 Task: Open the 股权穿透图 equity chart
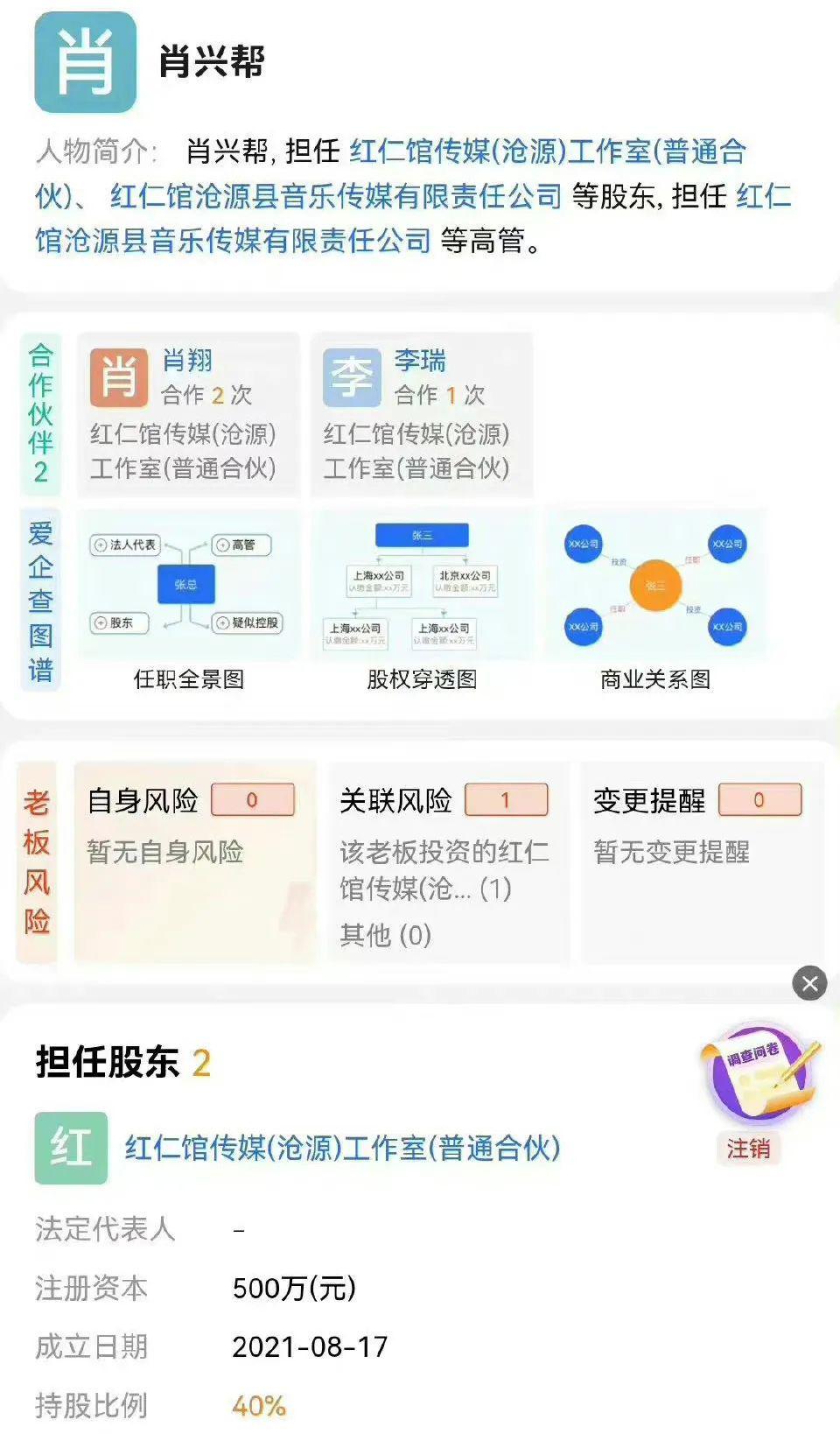click(x=422, y=601)
